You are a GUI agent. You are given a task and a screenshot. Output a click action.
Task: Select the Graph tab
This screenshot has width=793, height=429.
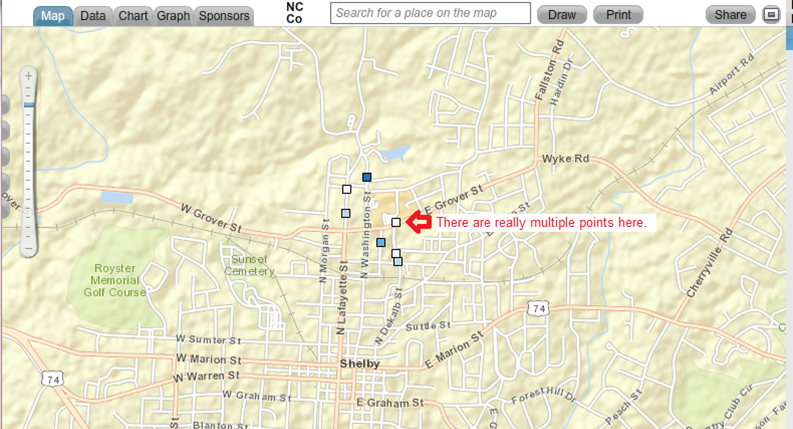[173, 16]
